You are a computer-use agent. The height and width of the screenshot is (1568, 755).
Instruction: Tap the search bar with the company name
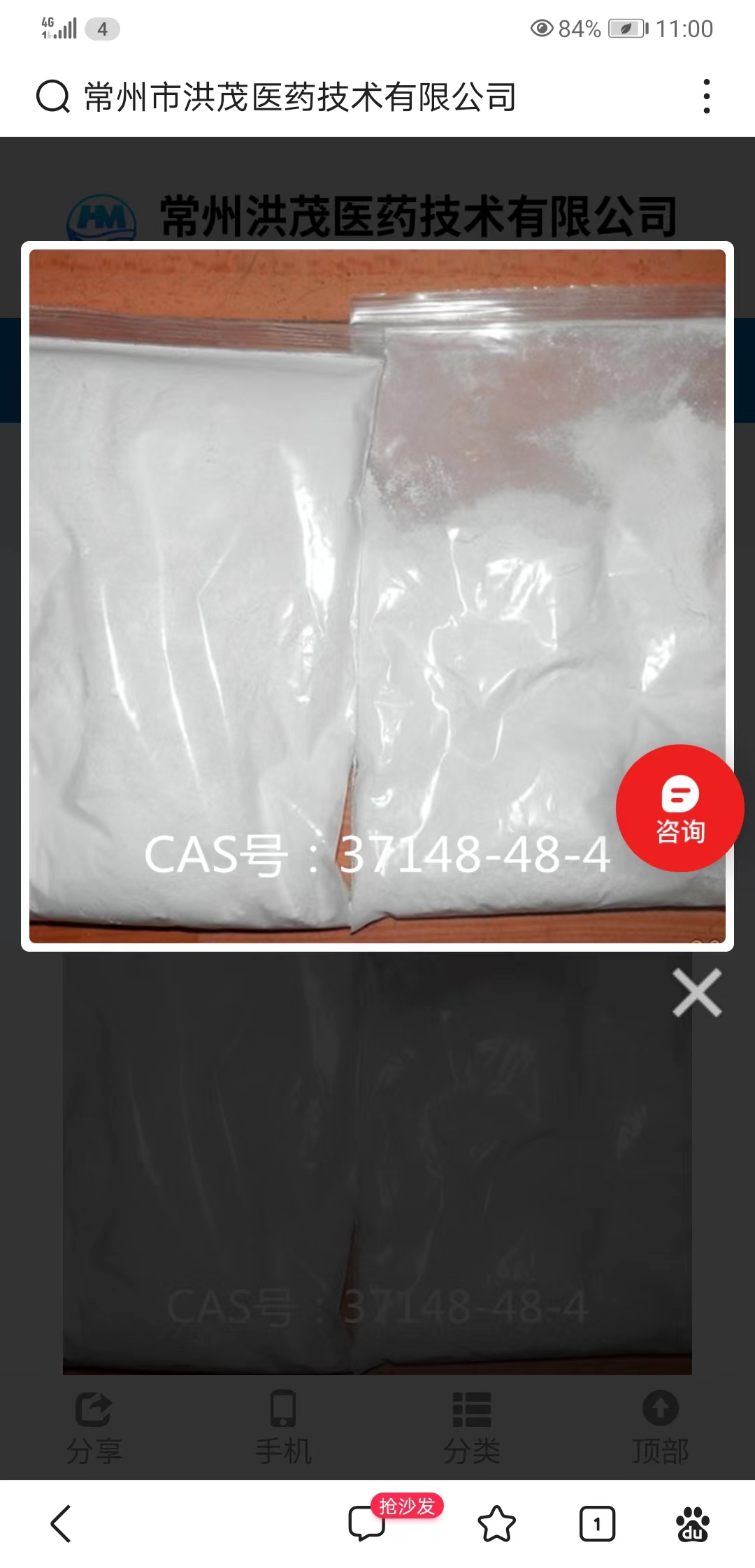point(301,96)
